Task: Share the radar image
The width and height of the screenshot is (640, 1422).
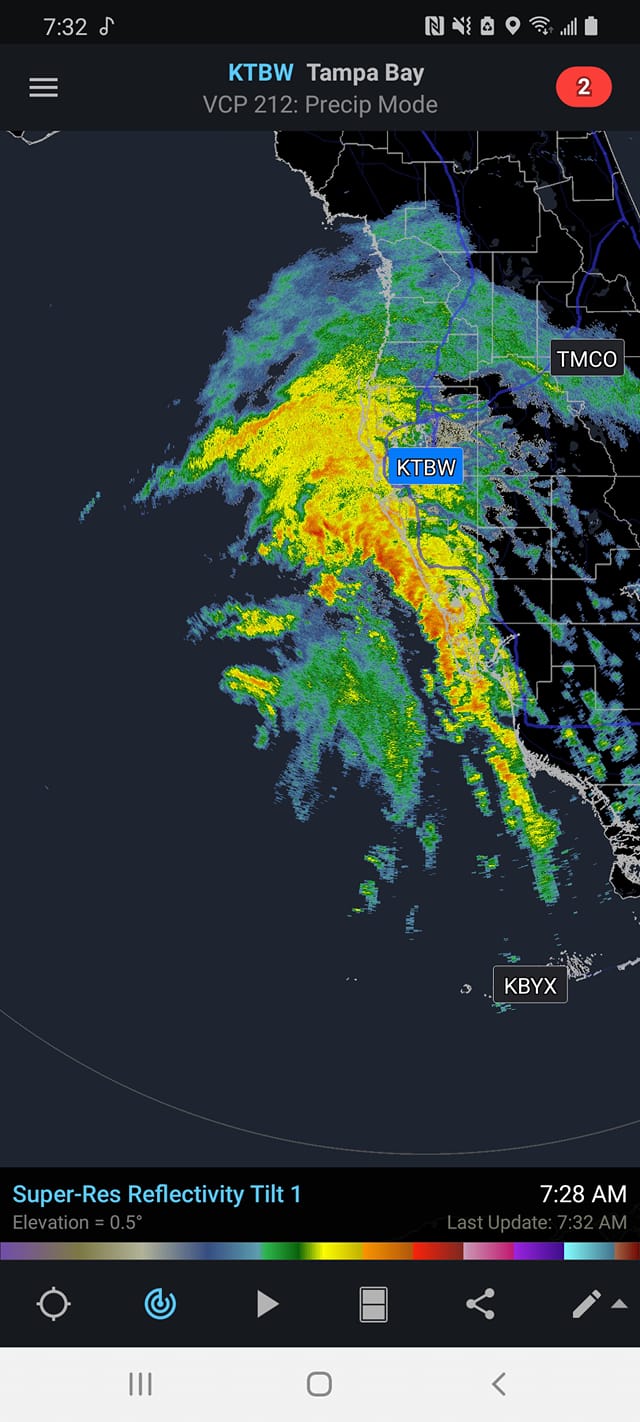Action: 480,1304
